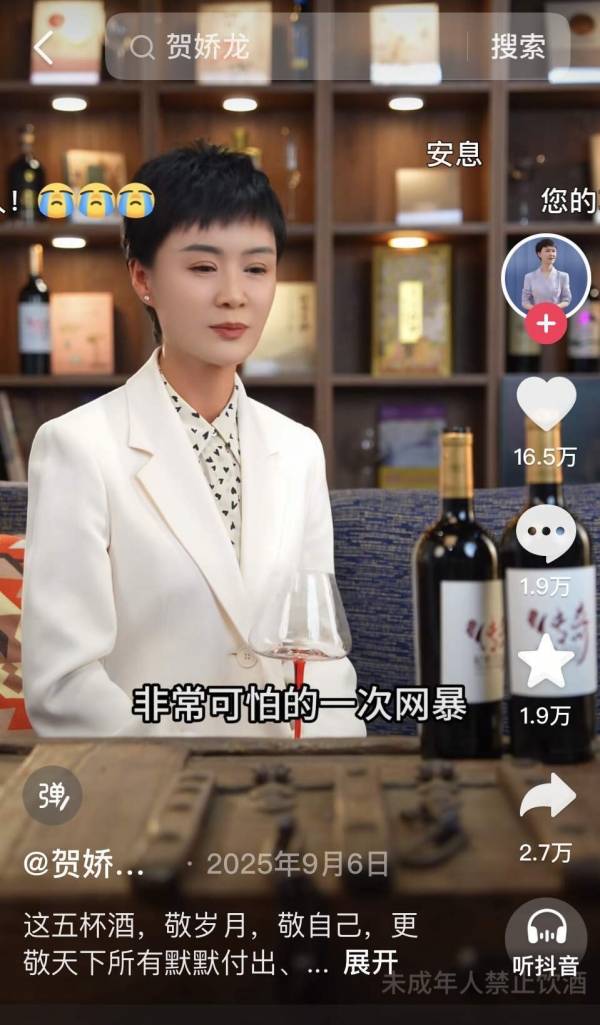Open the comments bubble
The height and width of the screenshot is (1025, 600).
[546, 535]
